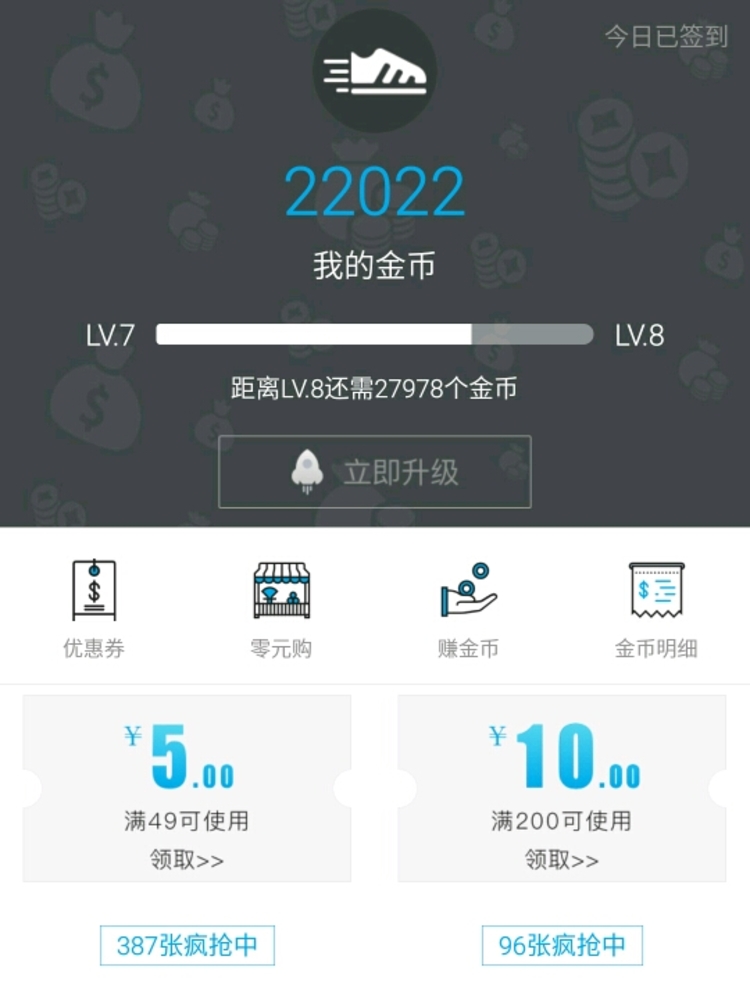Tap the 今日已签到 check-in link

tap(666, 37)
